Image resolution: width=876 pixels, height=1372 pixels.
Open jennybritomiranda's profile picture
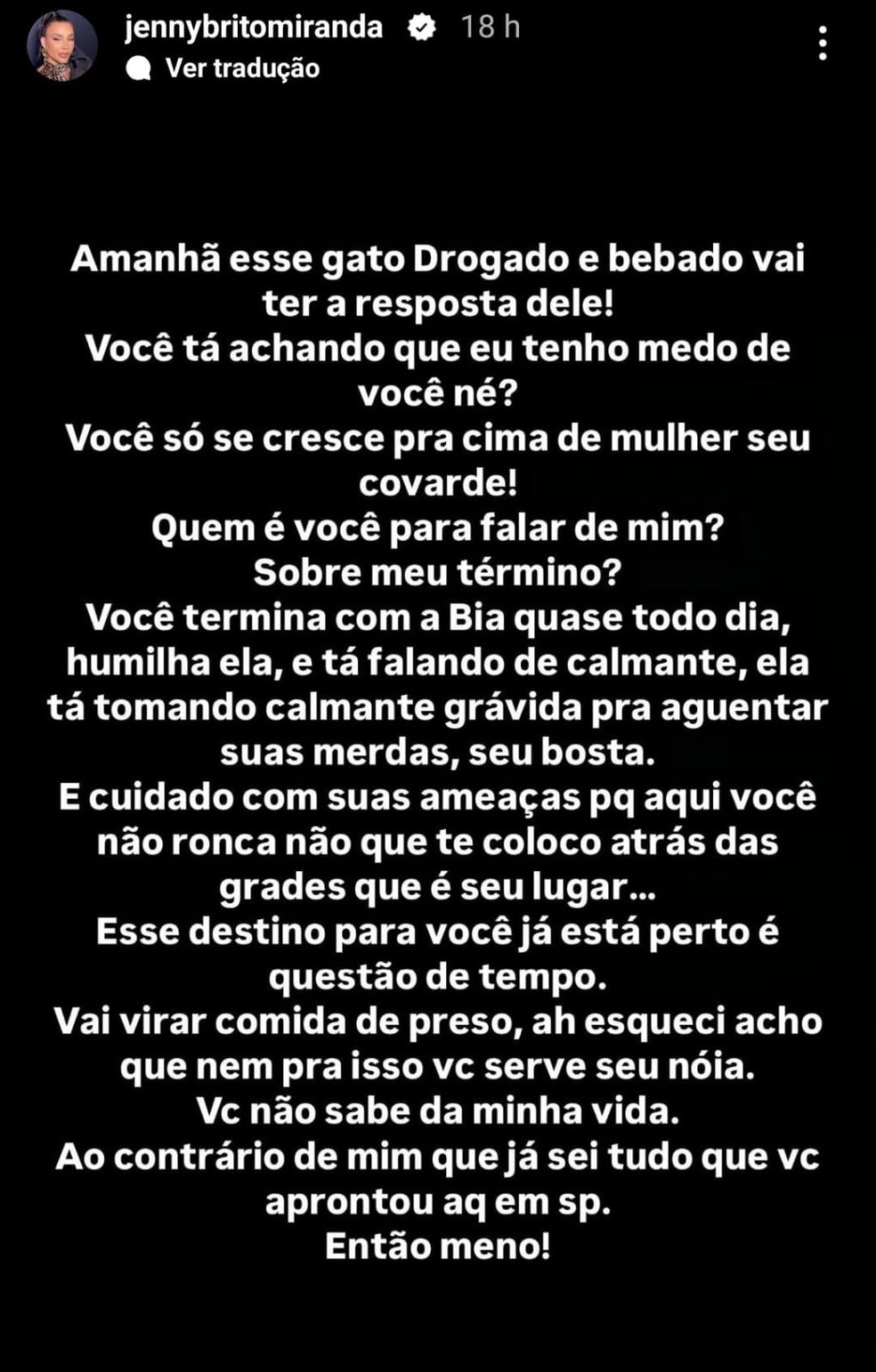[x=62, y=45]
